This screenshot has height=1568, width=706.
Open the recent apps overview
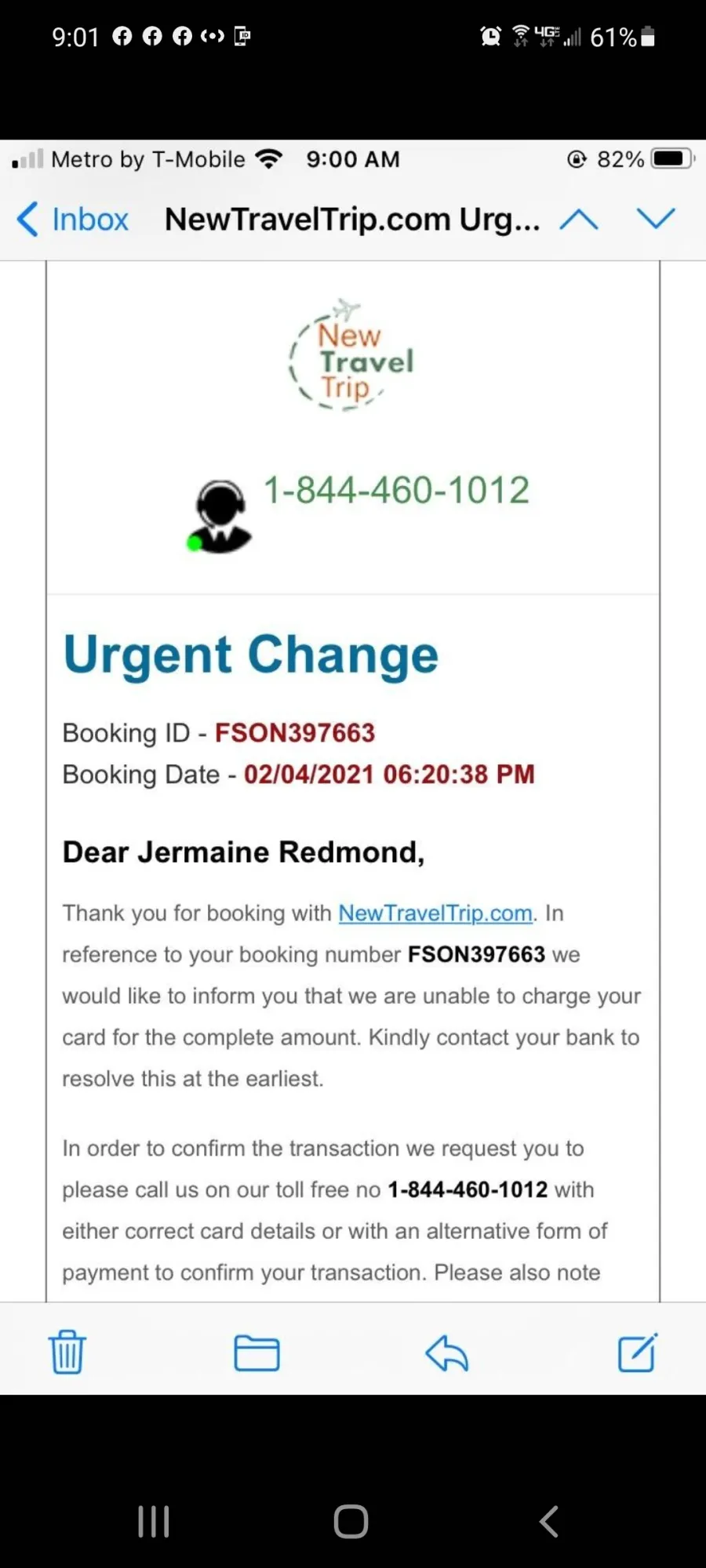(x=153, y=1522)
